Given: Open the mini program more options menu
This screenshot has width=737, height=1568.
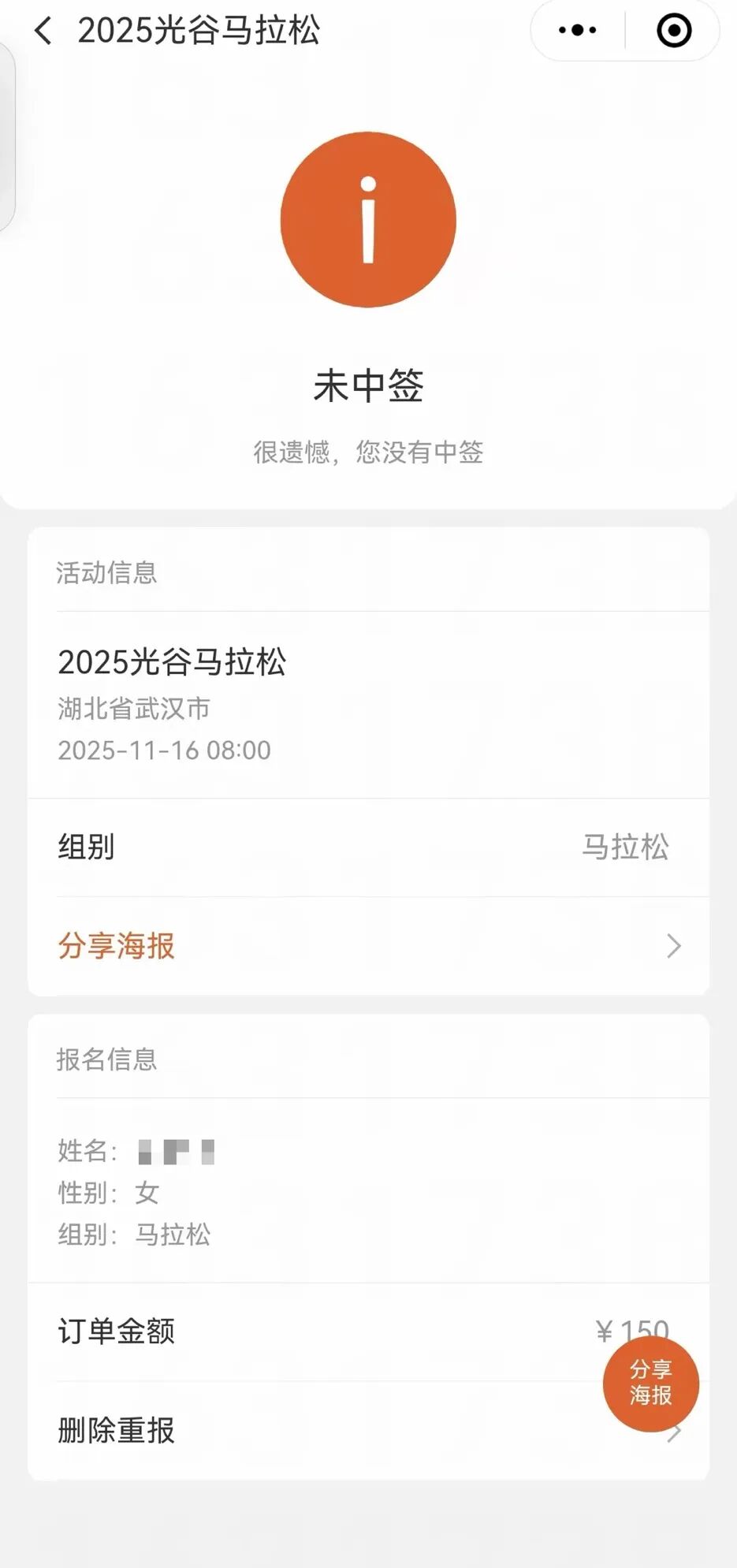Looking at the screenshot, I should pyautogui.click(x=578, y=31).
